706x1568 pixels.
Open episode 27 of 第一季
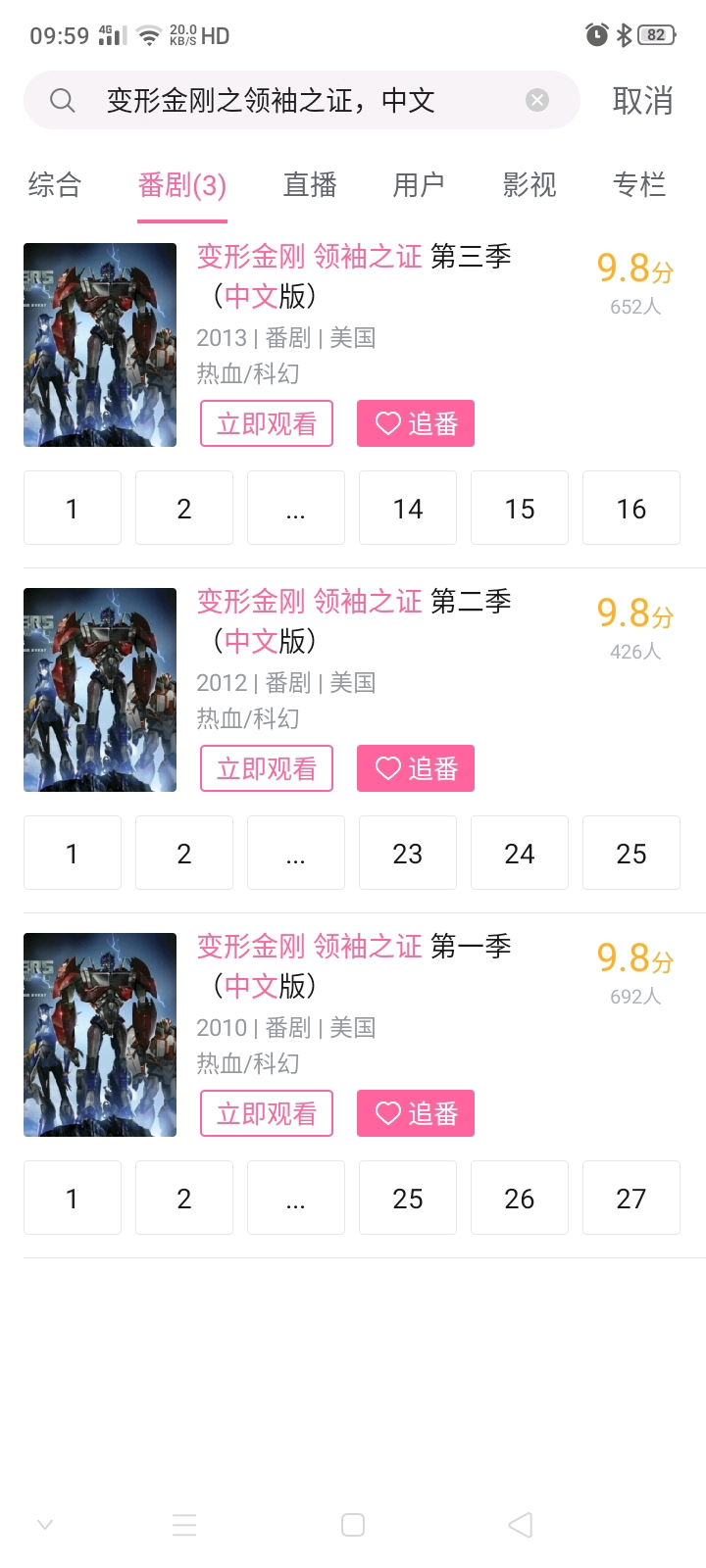click(631, 1198)
